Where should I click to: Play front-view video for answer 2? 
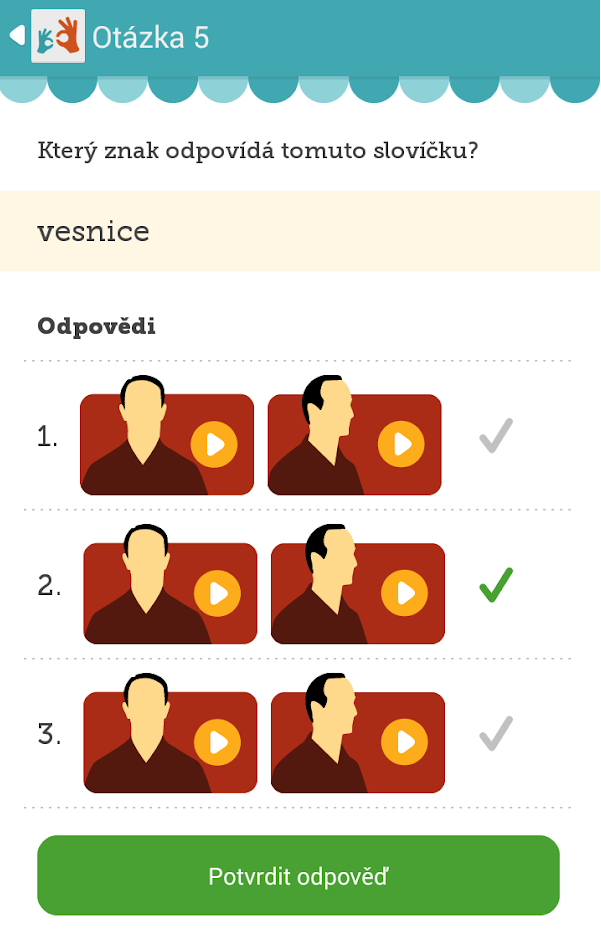click(217, 593)
